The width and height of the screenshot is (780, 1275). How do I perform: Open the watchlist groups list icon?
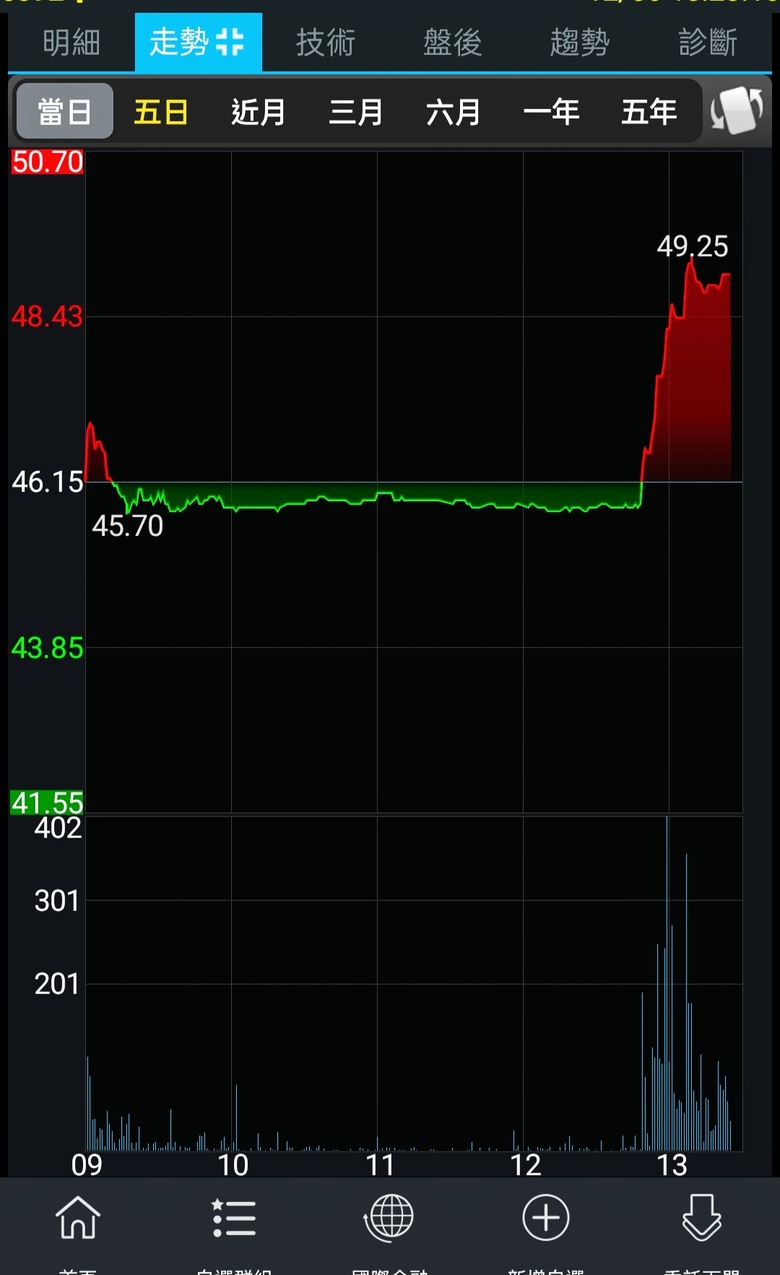(234, 1220)
